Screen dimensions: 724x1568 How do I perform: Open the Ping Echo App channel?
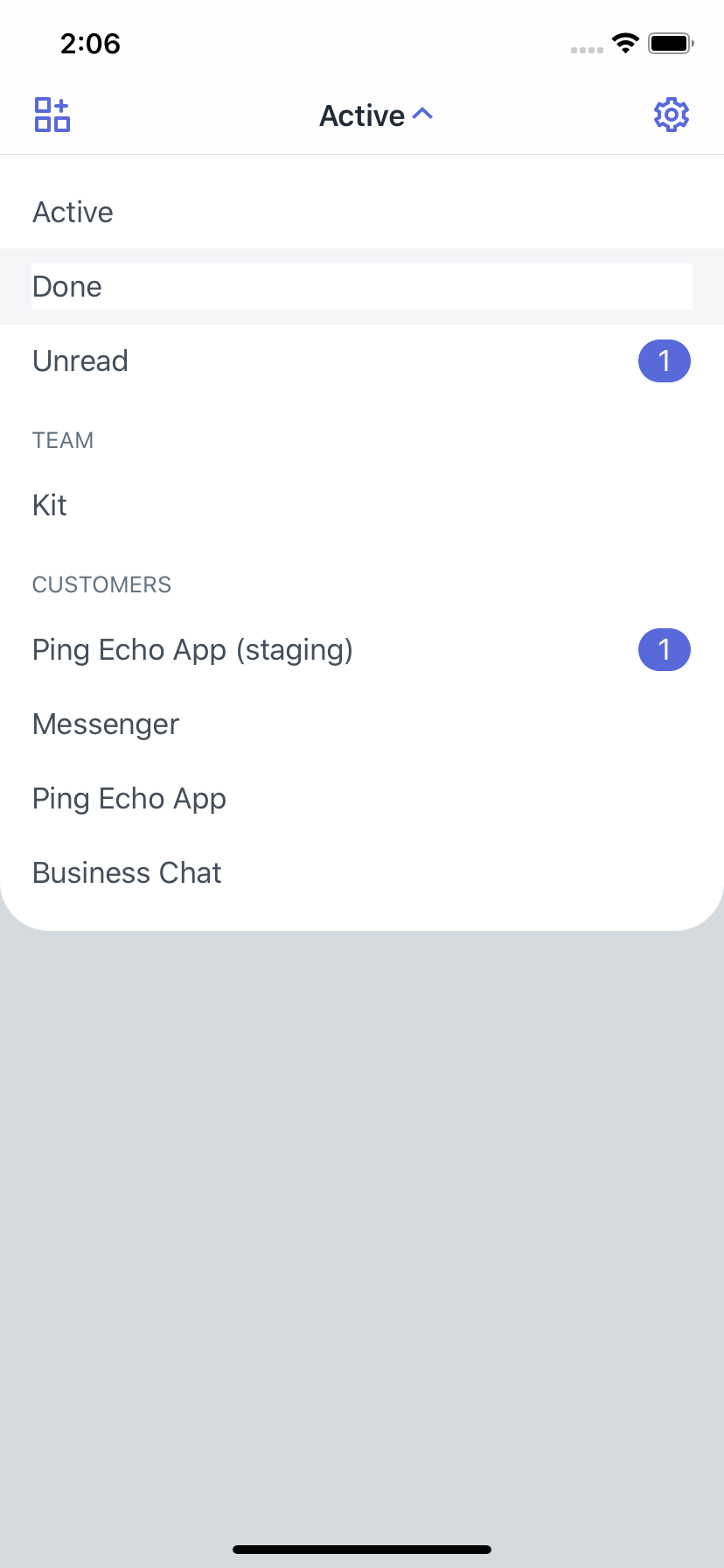click(129, 799)
